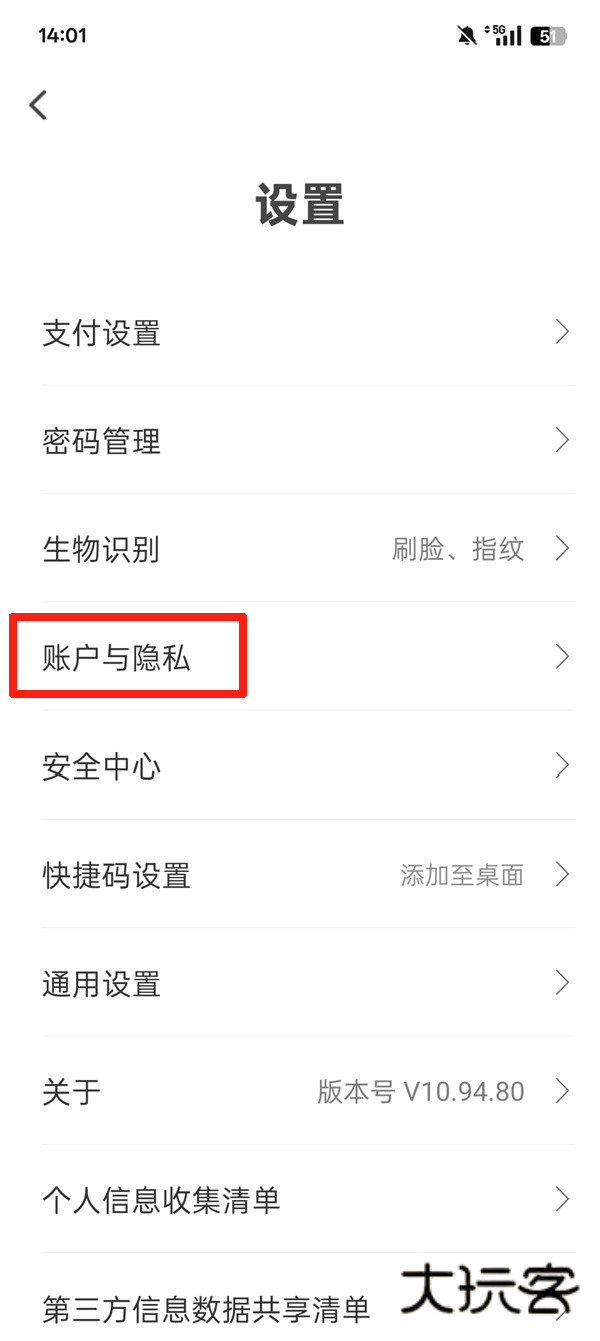Open the 关于 about row
The width and height of the screenshot is (600, 1341).
tap(300, 1091)
